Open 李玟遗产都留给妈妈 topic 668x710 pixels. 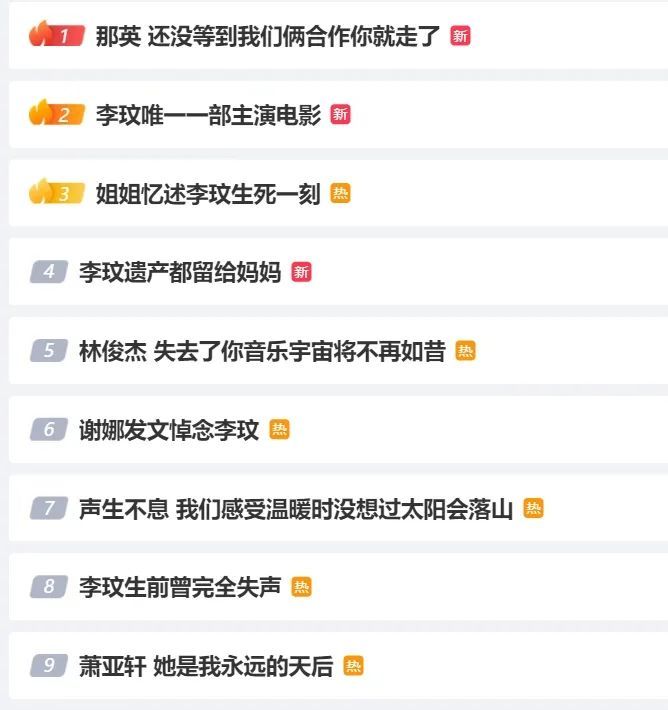(180, 272)
